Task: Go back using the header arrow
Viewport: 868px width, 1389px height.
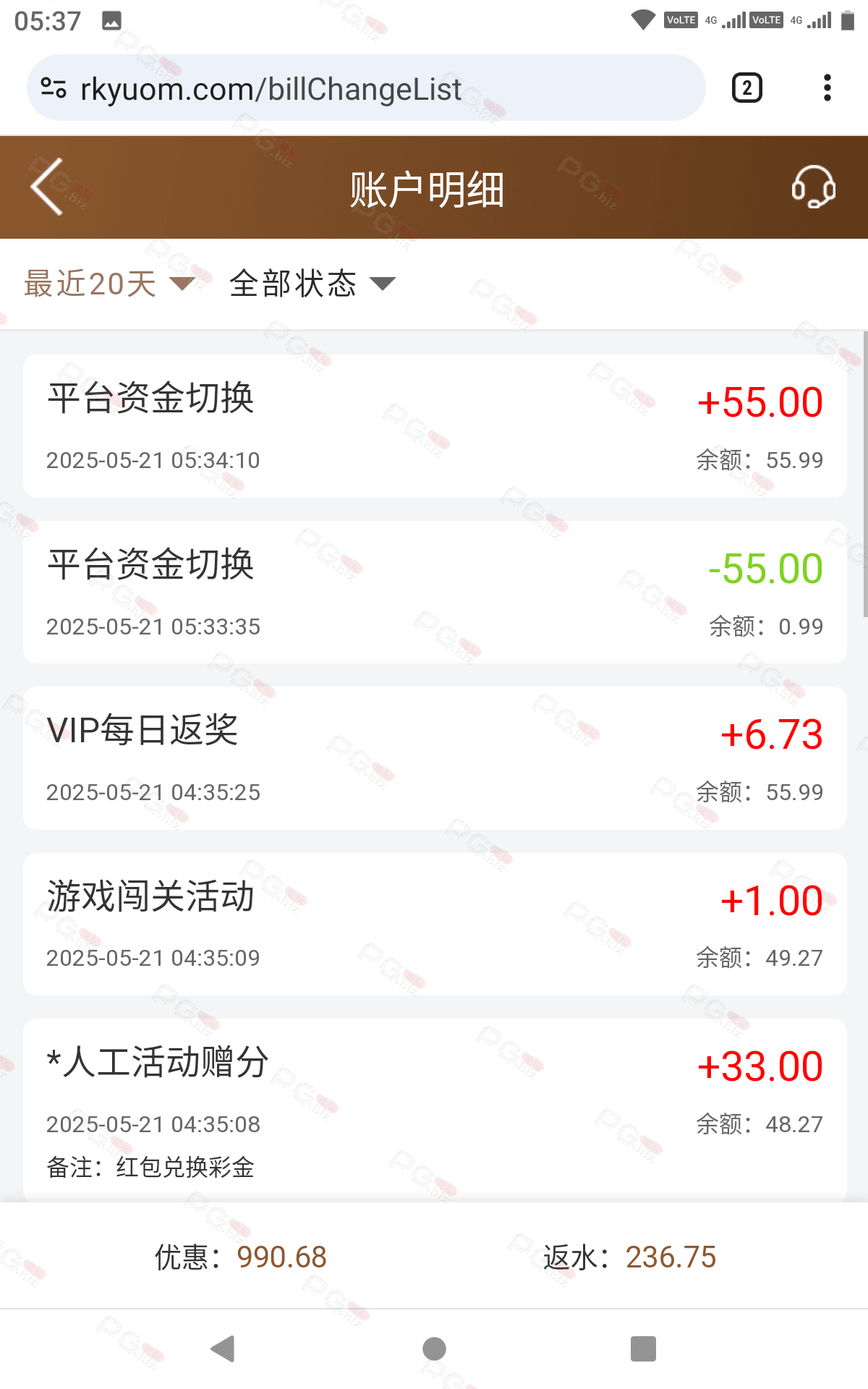Action: [x=47, y=187]
